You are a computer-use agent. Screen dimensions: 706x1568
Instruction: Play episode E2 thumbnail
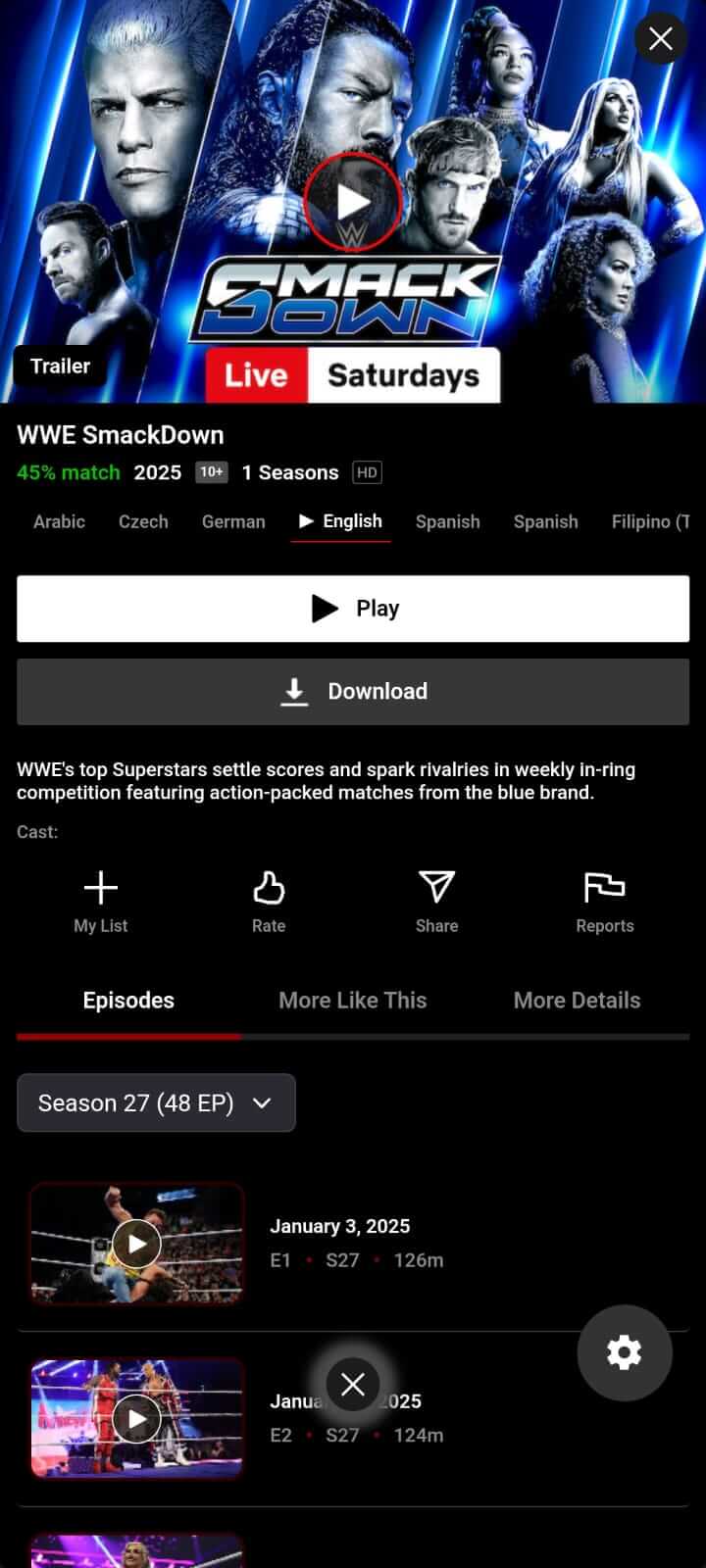pos(137,1418)
